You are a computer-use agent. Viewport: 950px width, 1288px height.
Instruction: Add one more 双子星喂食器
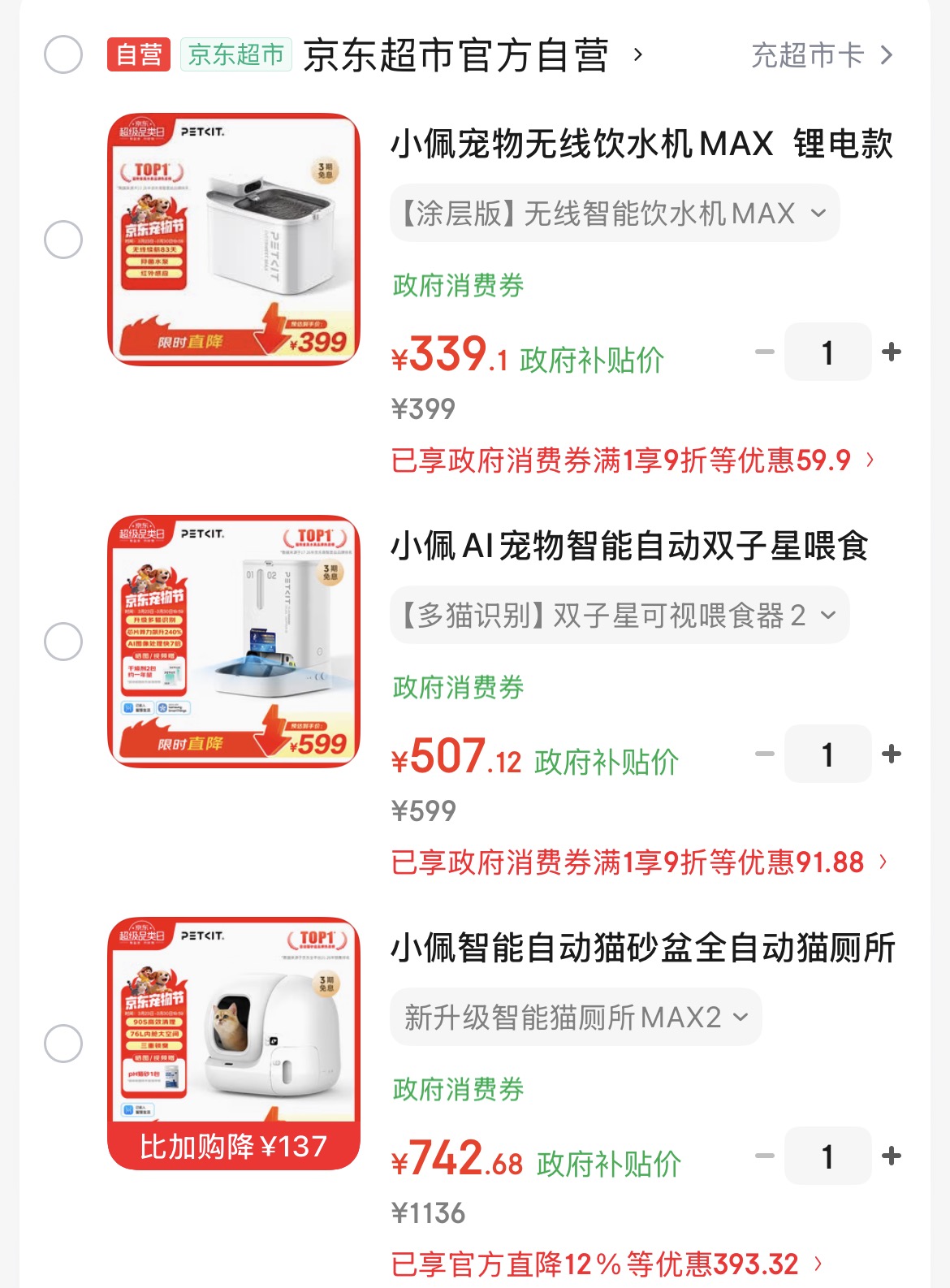pyautogui.click(x=892, y=754)
